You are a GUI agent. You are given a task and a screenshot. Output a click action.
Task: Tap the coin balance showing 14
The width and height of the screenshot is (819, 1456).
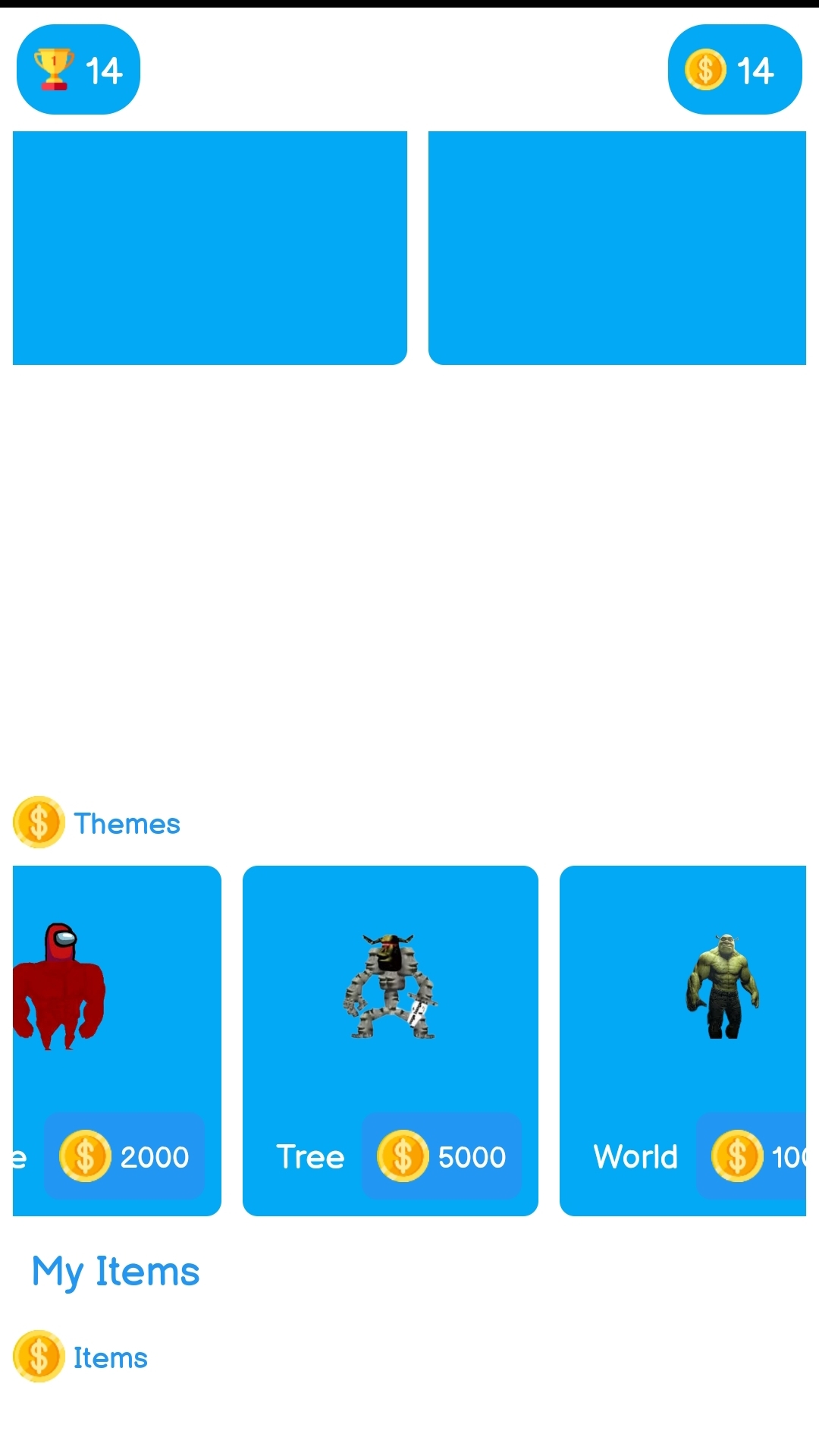[x=734, y=70]
